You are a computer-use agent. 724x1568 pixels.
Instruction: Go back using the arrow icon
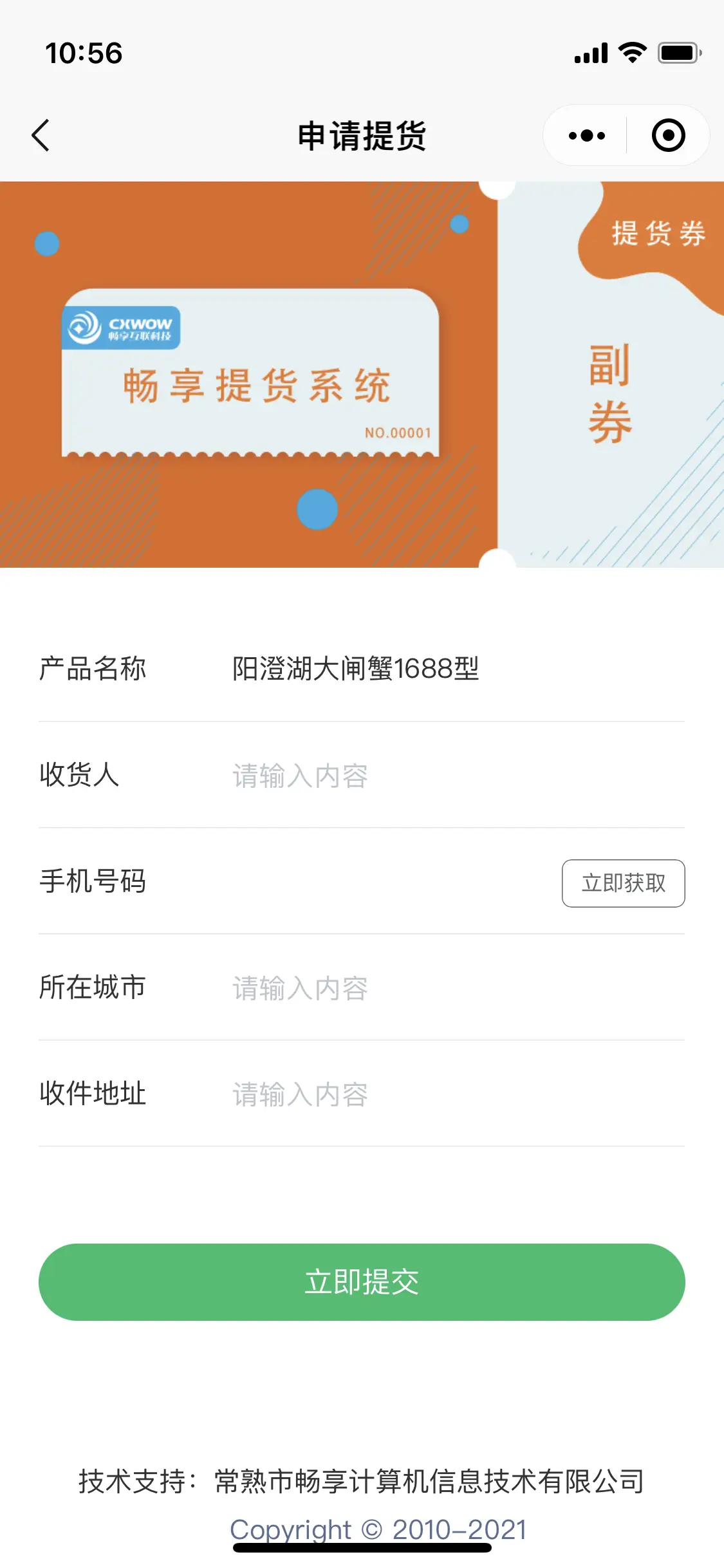pos(41,136)
